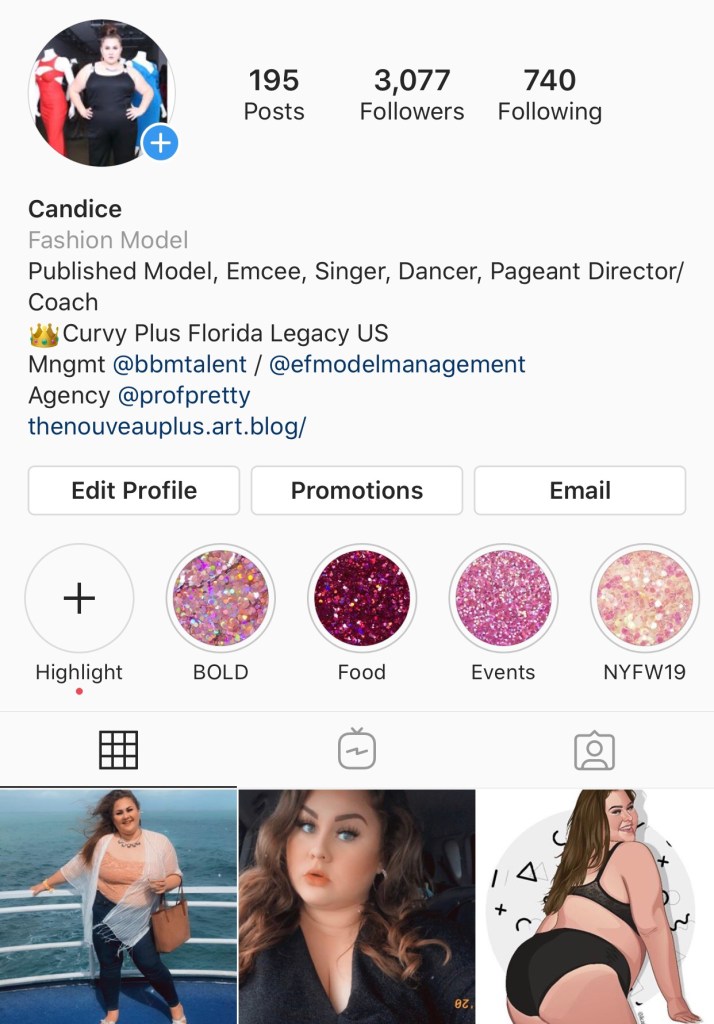Create a new Highlight
This screenshot has width=714, height=1024.
pyautogui.click(x=79, y=598)
